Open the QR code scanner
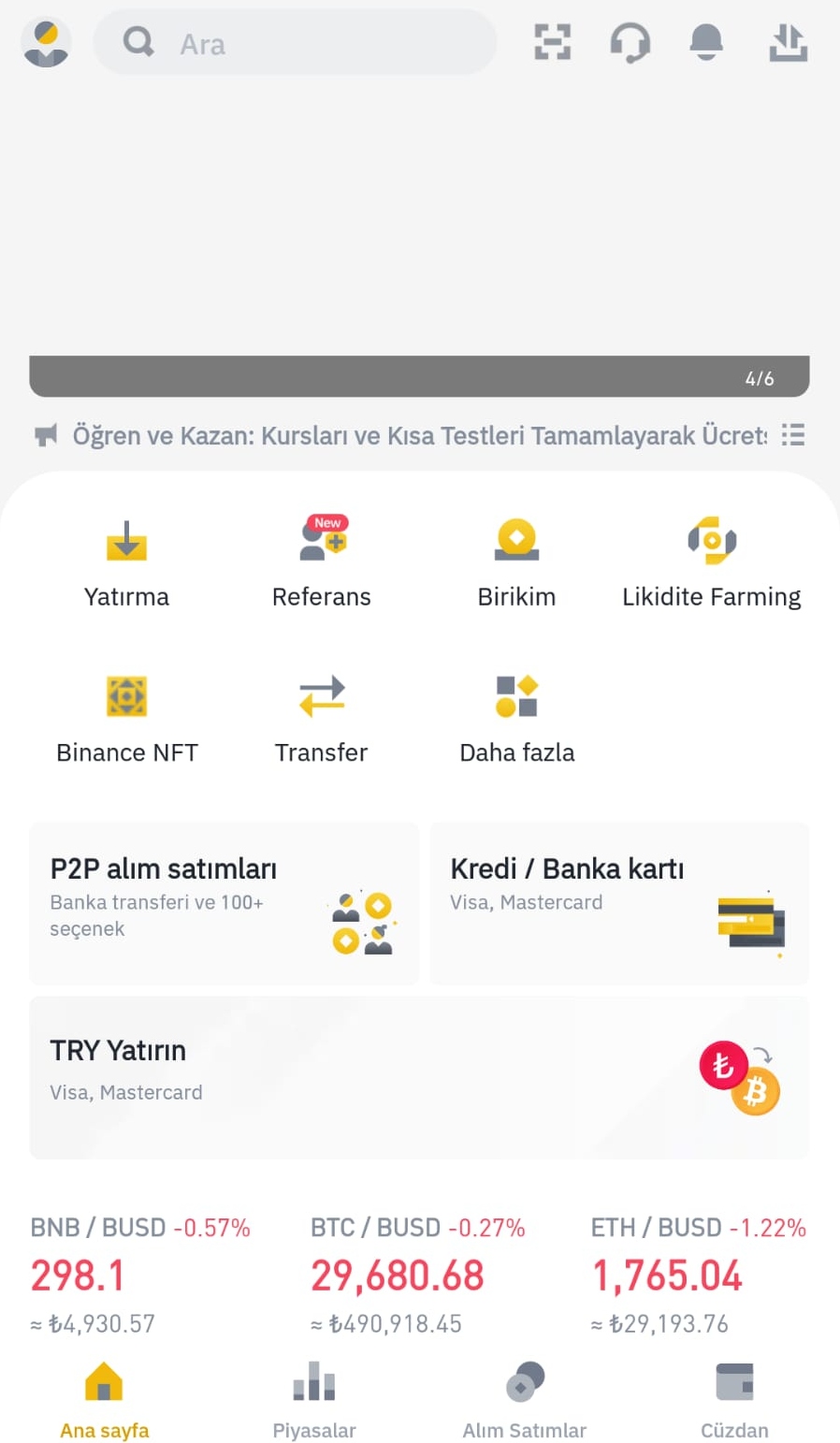Image resolution: width=840 pixels, height=1443 pixels. [x=552, y=42]
